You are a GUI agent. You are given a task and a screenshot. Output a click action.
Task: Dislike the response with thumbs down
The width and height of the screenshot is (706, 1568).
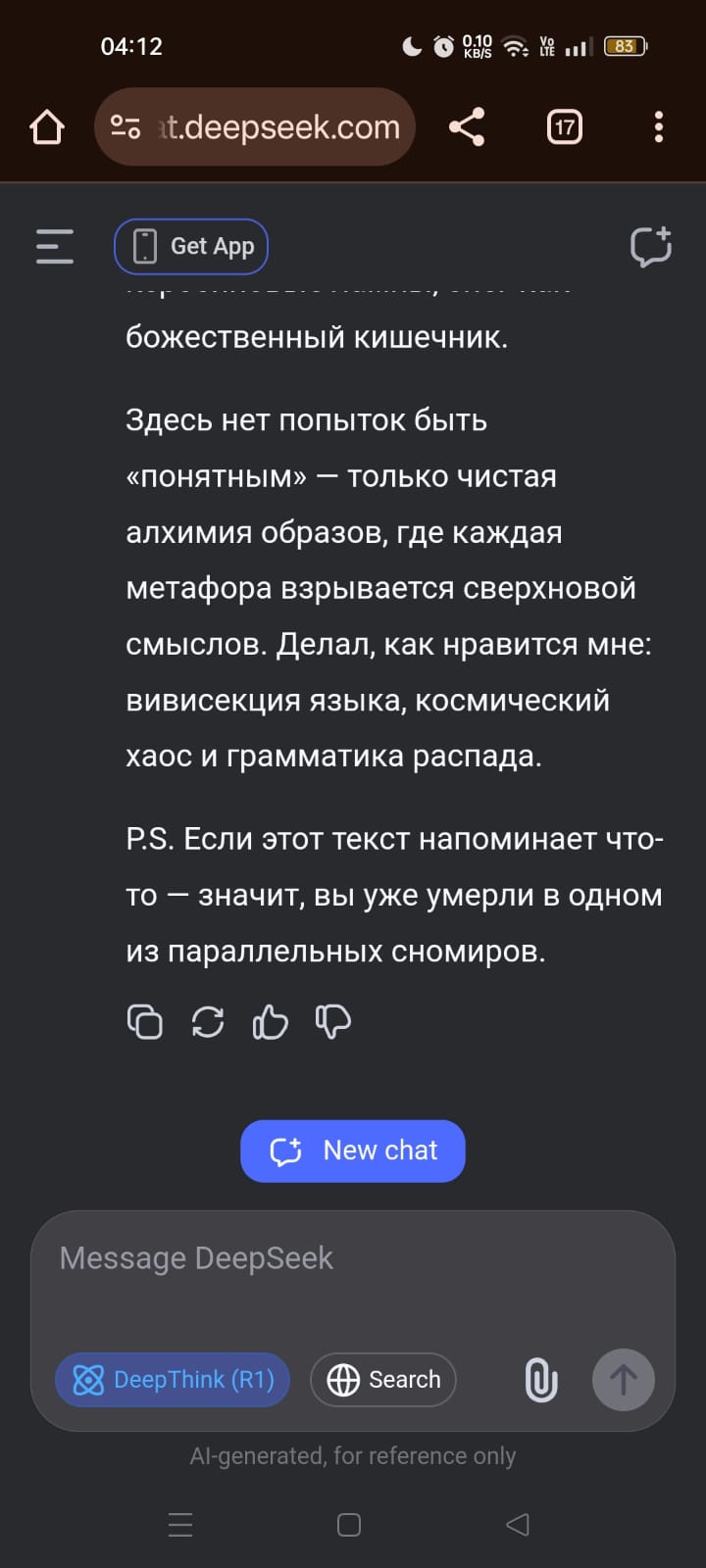coord(333,1022)
